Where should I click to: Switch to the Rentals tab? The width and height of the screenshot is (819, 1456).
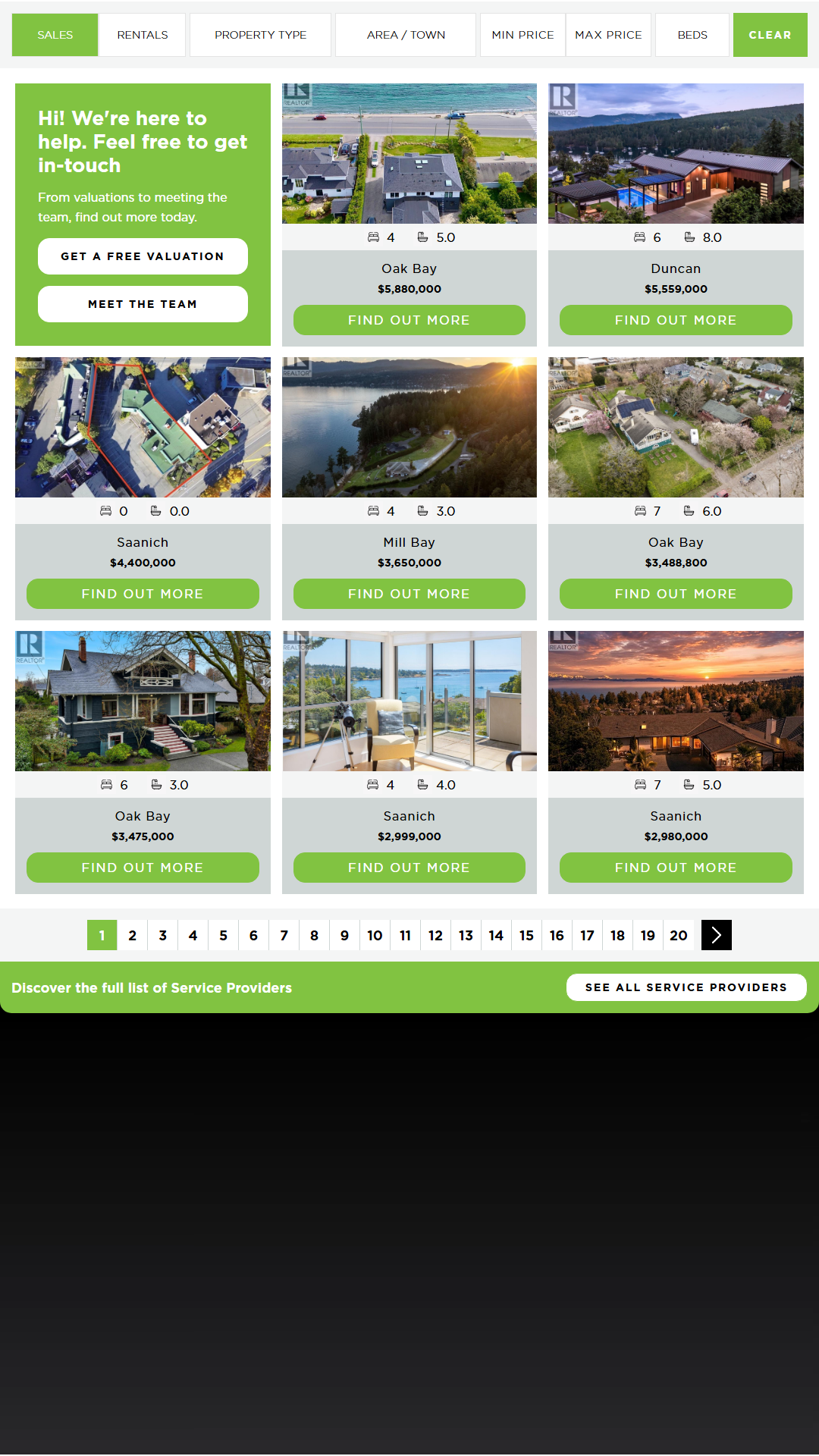pos(142,35)
